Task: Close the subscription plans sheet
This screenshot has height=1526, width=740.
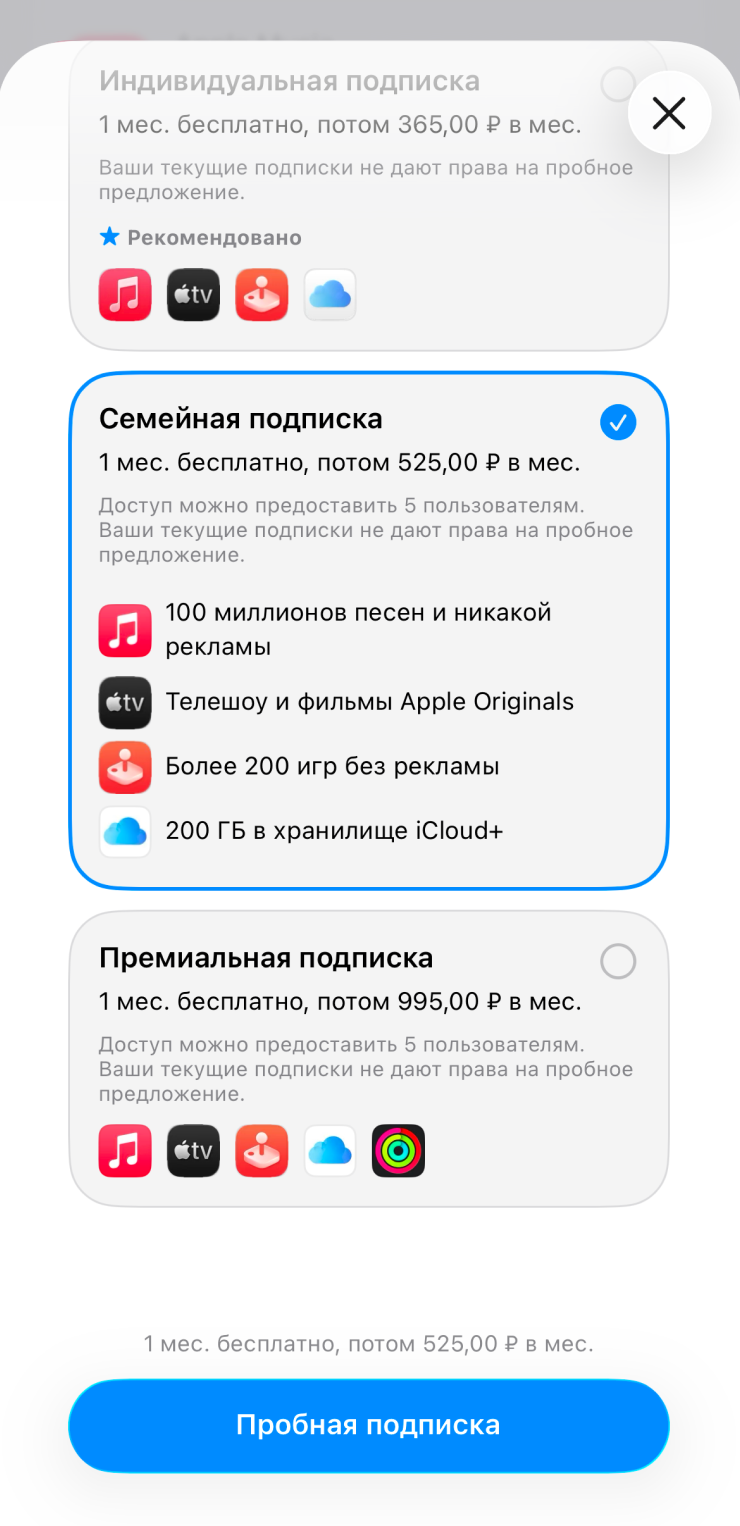Action: [x=669, y=113]
